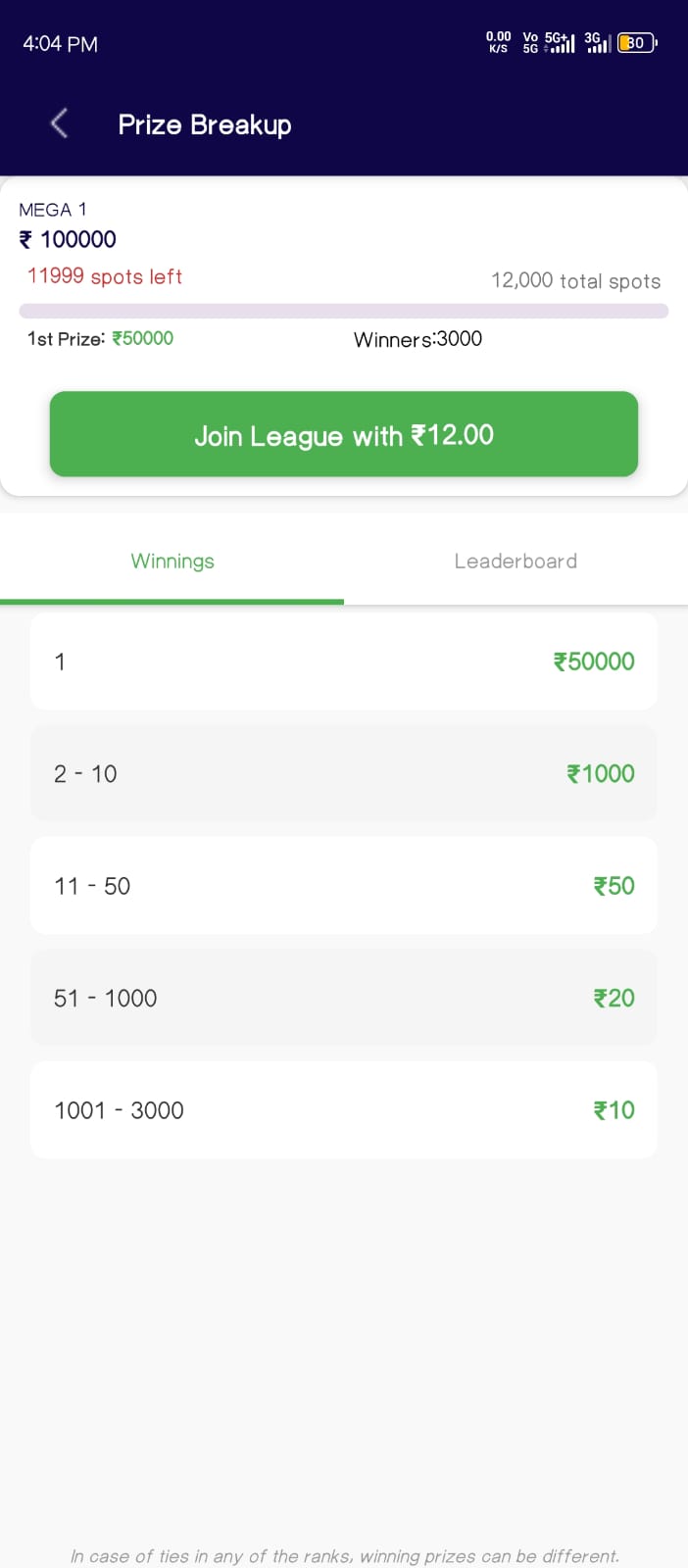
Task: Go back from Prize Breakup
Action: [59, 123]
